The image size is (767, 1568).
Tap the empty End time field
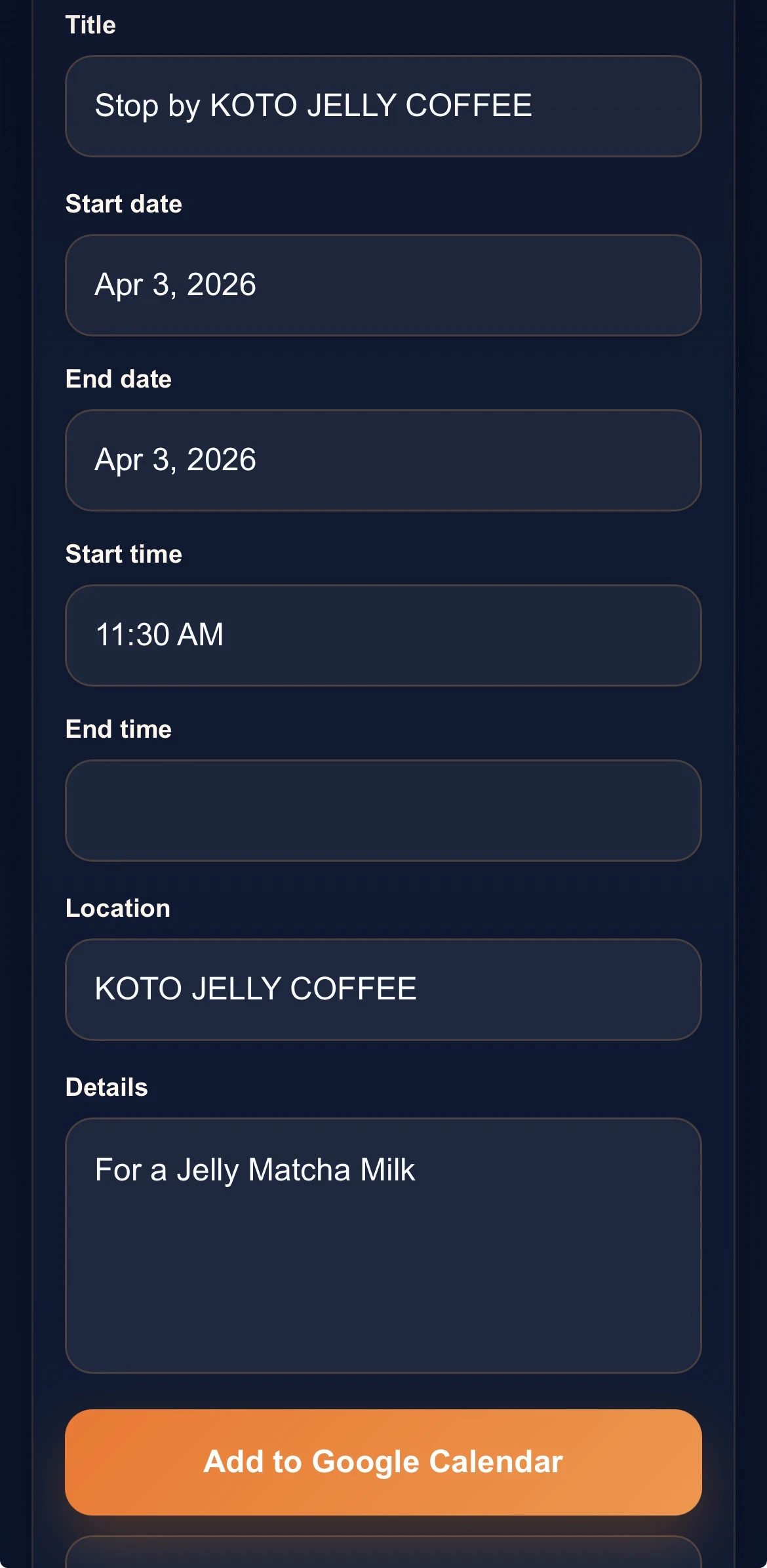tap(383, 811)
